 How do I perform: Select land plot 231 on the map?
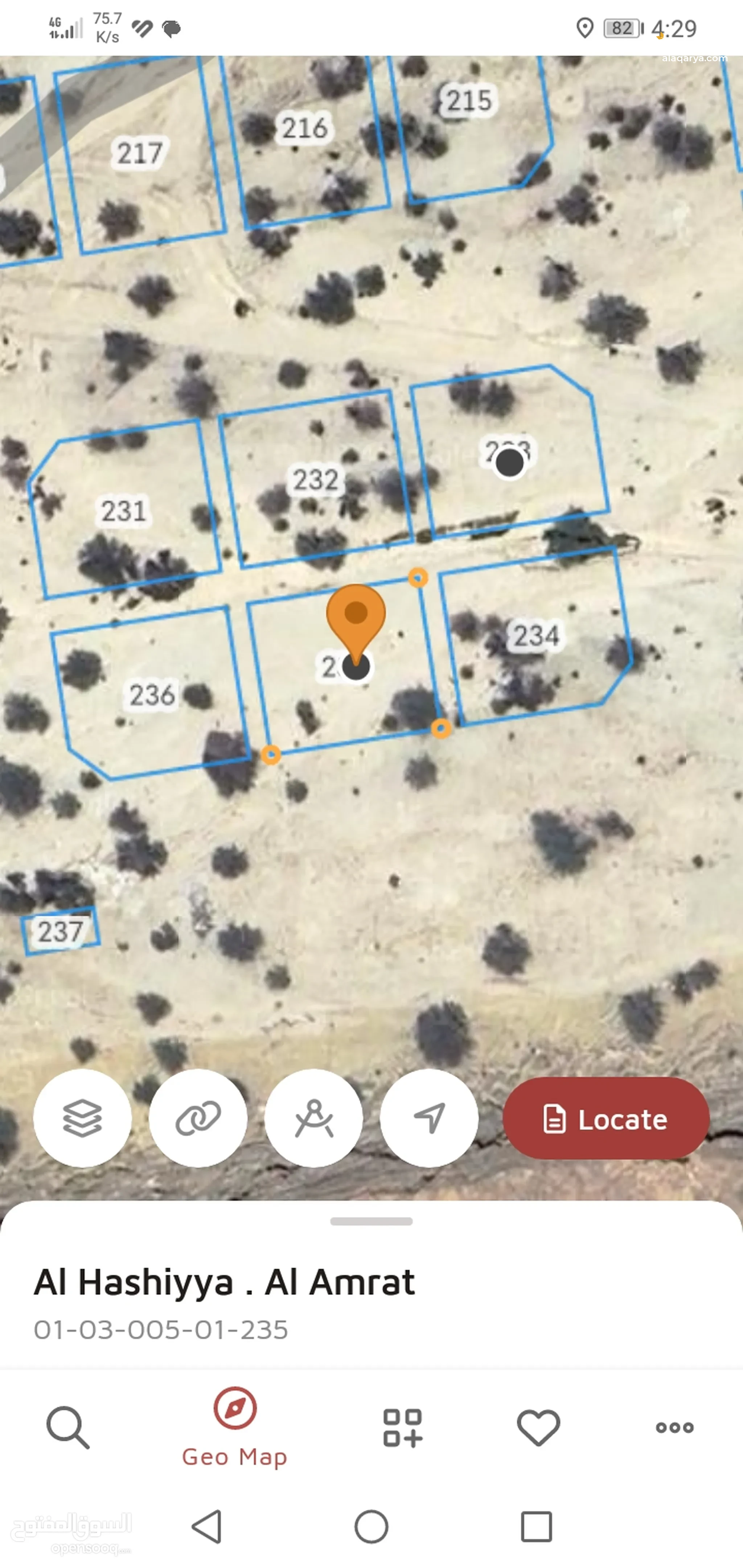(x=124, y=511)
